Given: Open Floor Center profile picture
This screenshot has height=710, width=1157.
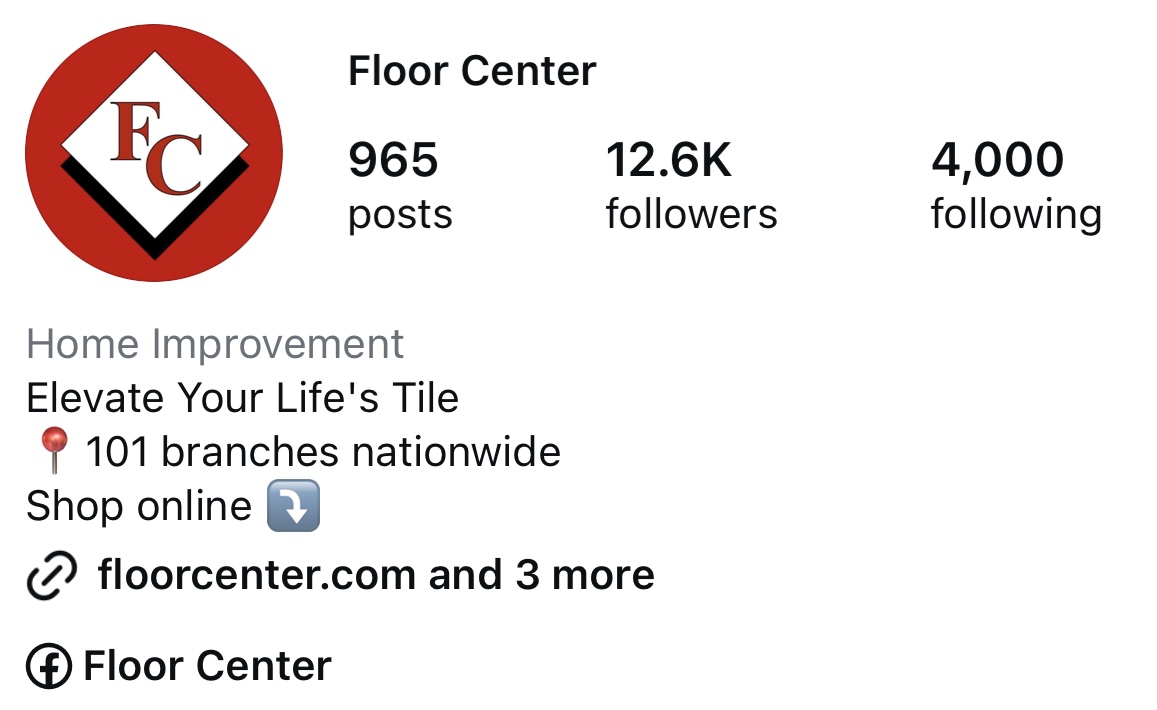Looking at the screenshot, I should tap(154, 153).
